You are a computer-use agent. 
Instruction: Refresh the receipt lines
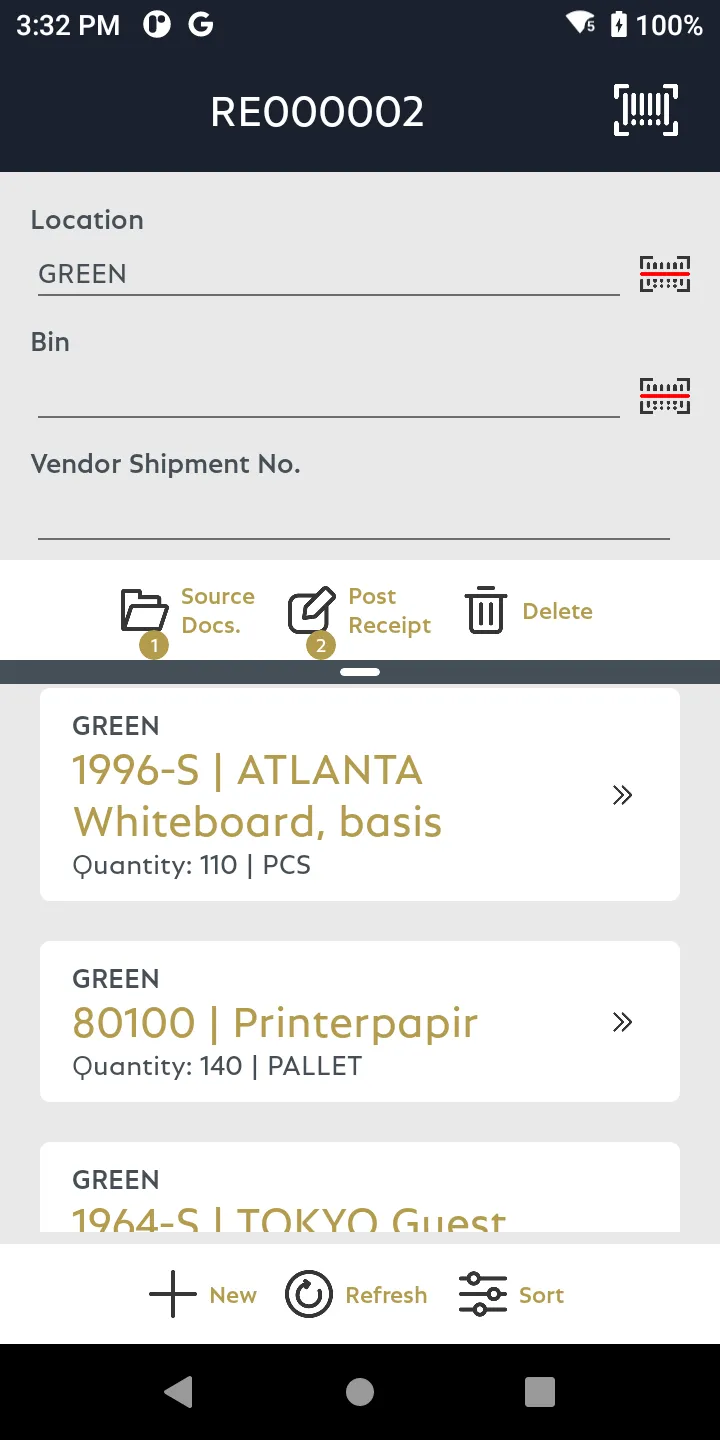[x=356, y=1295]
